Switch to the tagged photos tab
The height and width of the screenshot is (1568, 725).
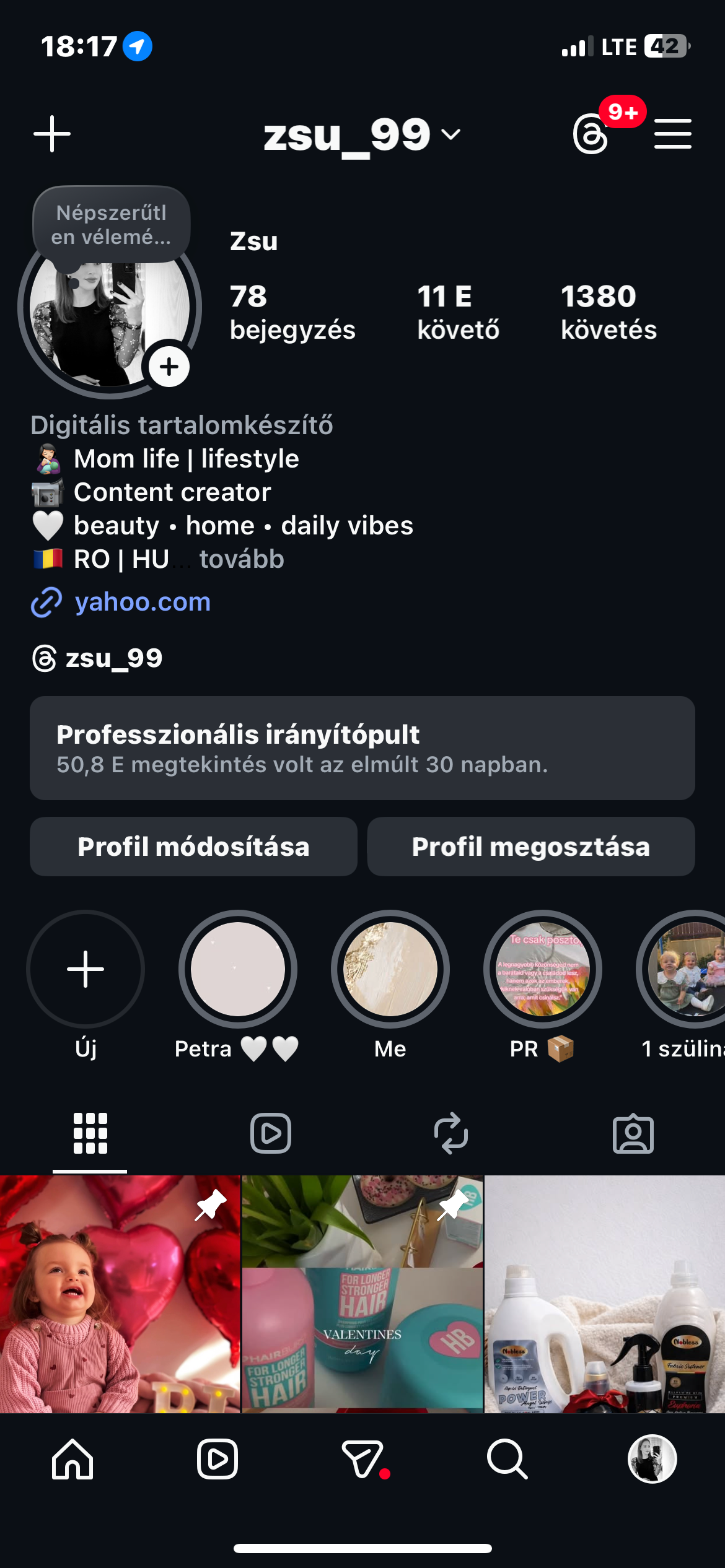633,1133
